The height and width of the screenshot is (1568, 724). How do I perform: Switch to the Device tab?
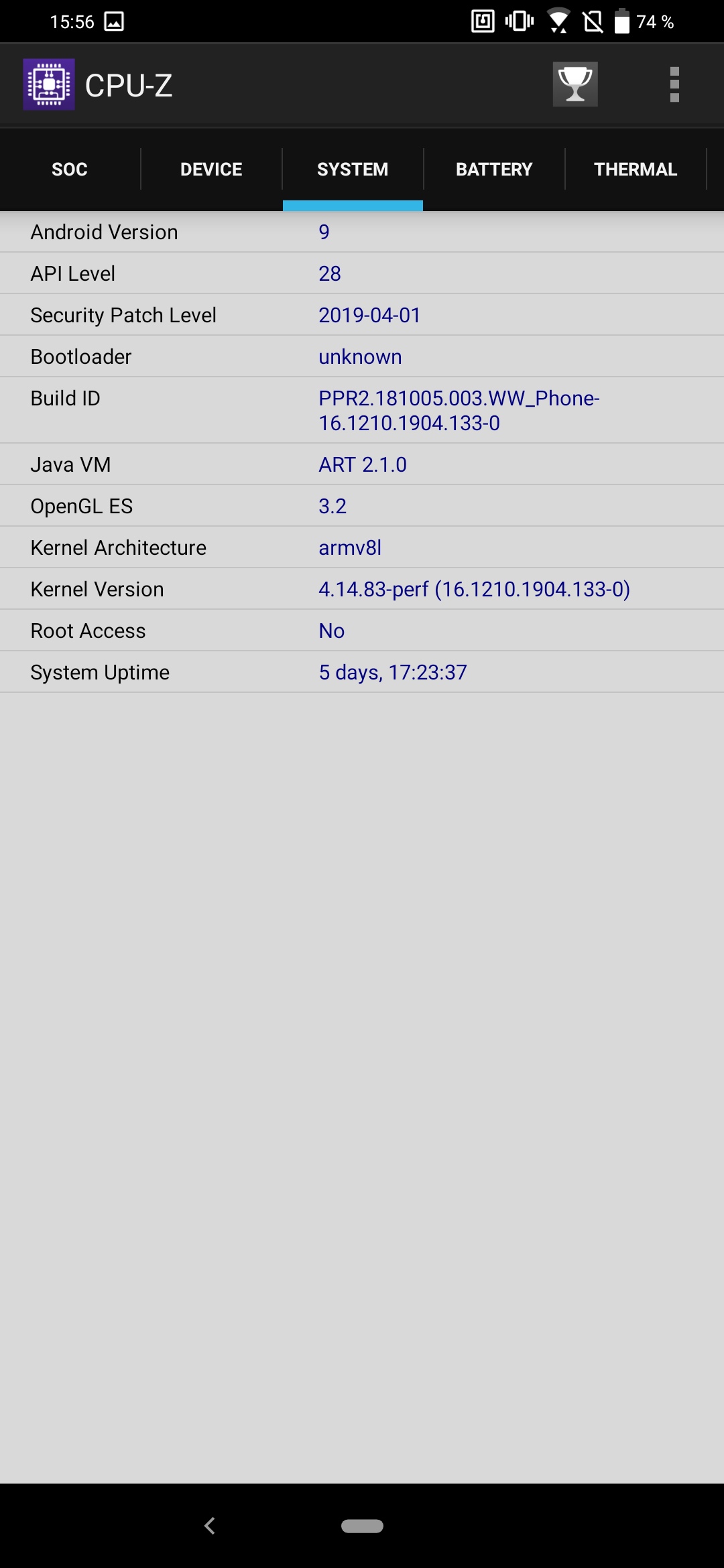pos(211,170)
